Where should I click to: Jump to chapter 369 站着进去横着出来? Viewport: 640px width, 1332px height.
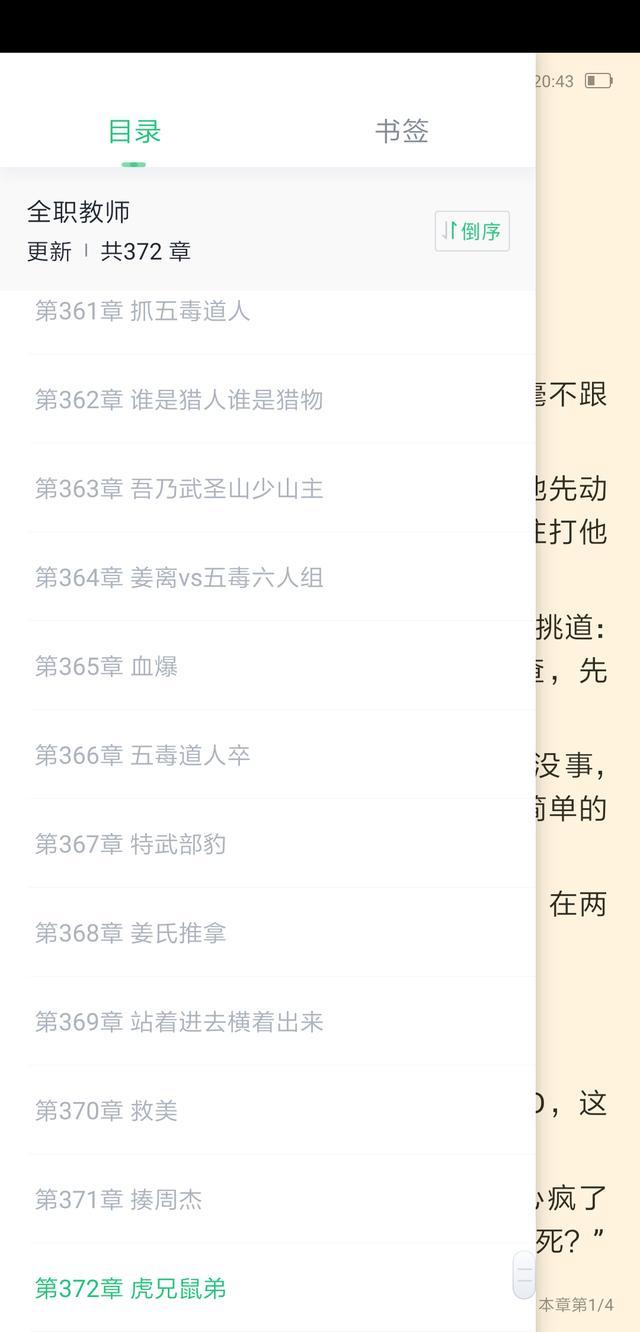tap(179, 1023)
